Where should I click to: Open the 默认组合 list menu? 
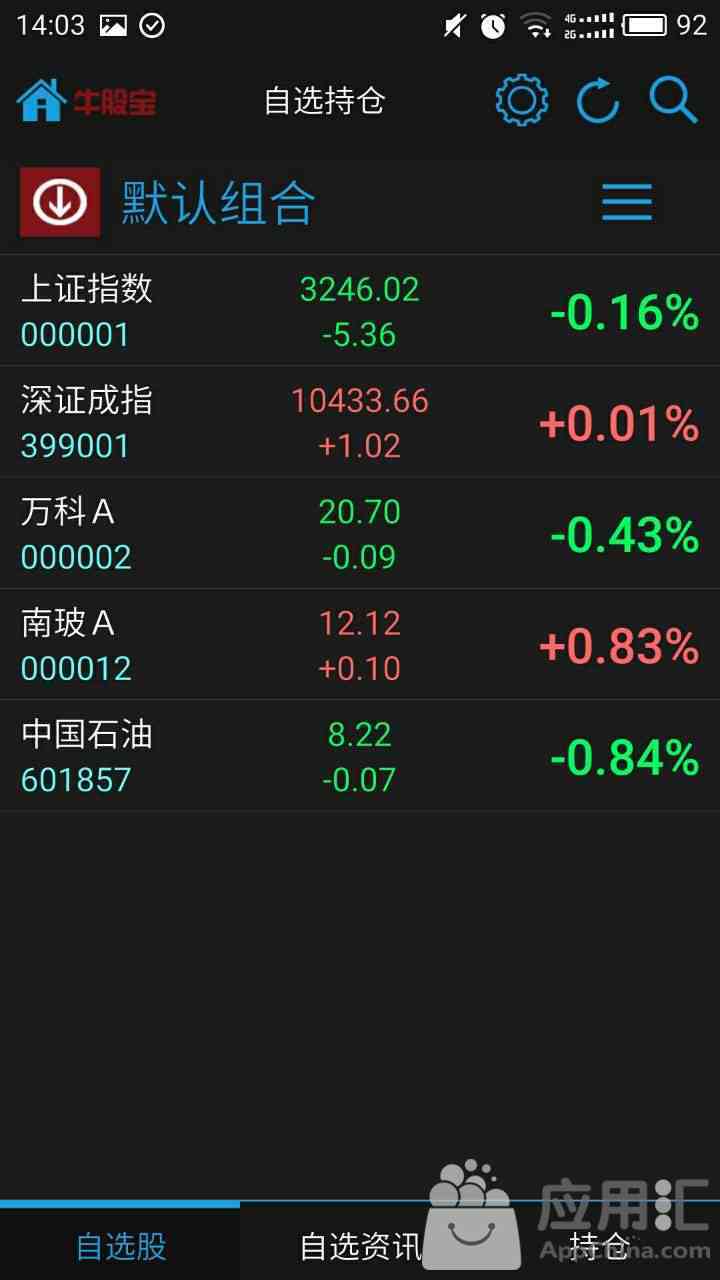627,202
